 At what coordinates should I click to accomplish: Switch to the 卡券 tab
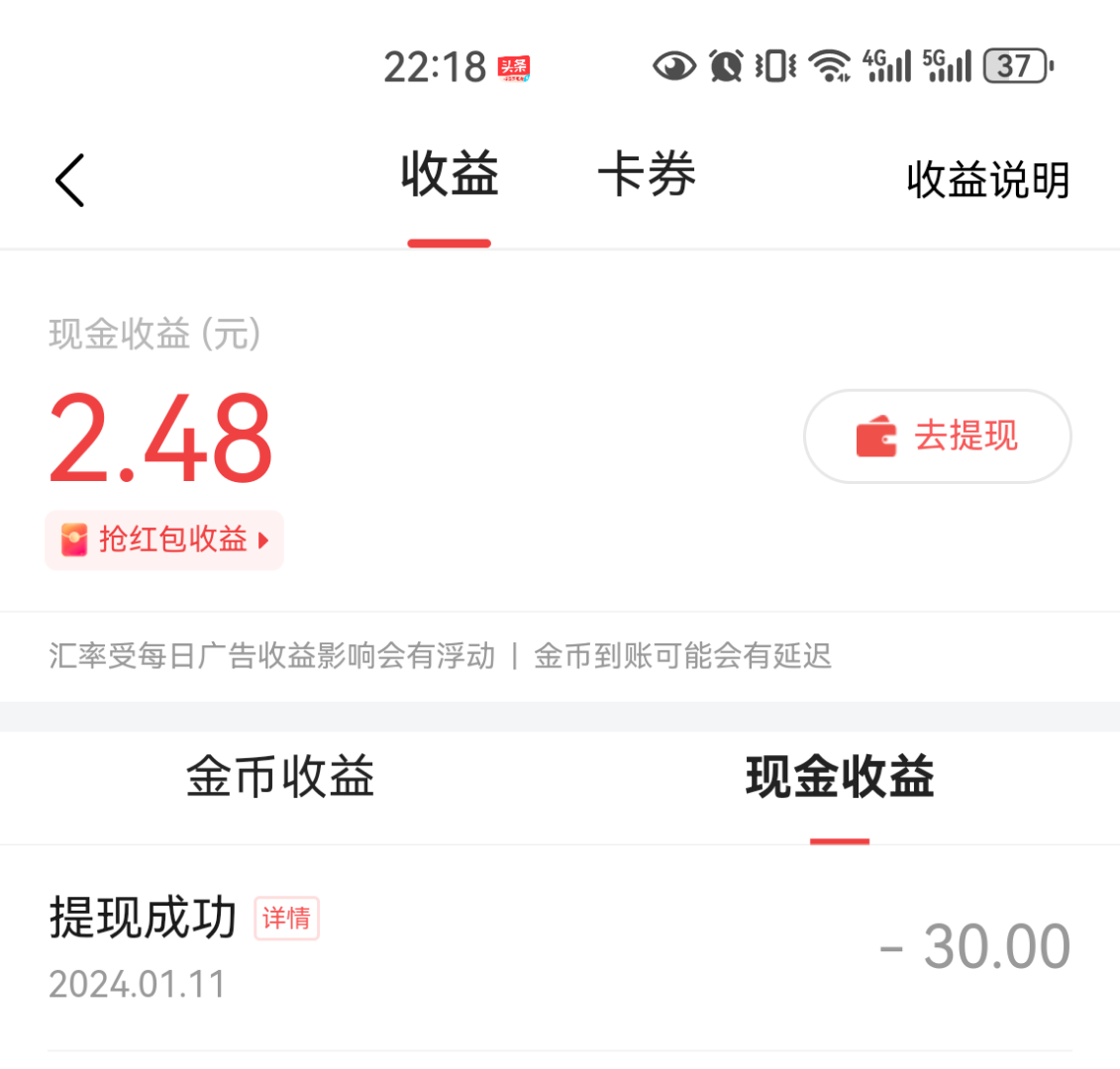pos(647,177)
